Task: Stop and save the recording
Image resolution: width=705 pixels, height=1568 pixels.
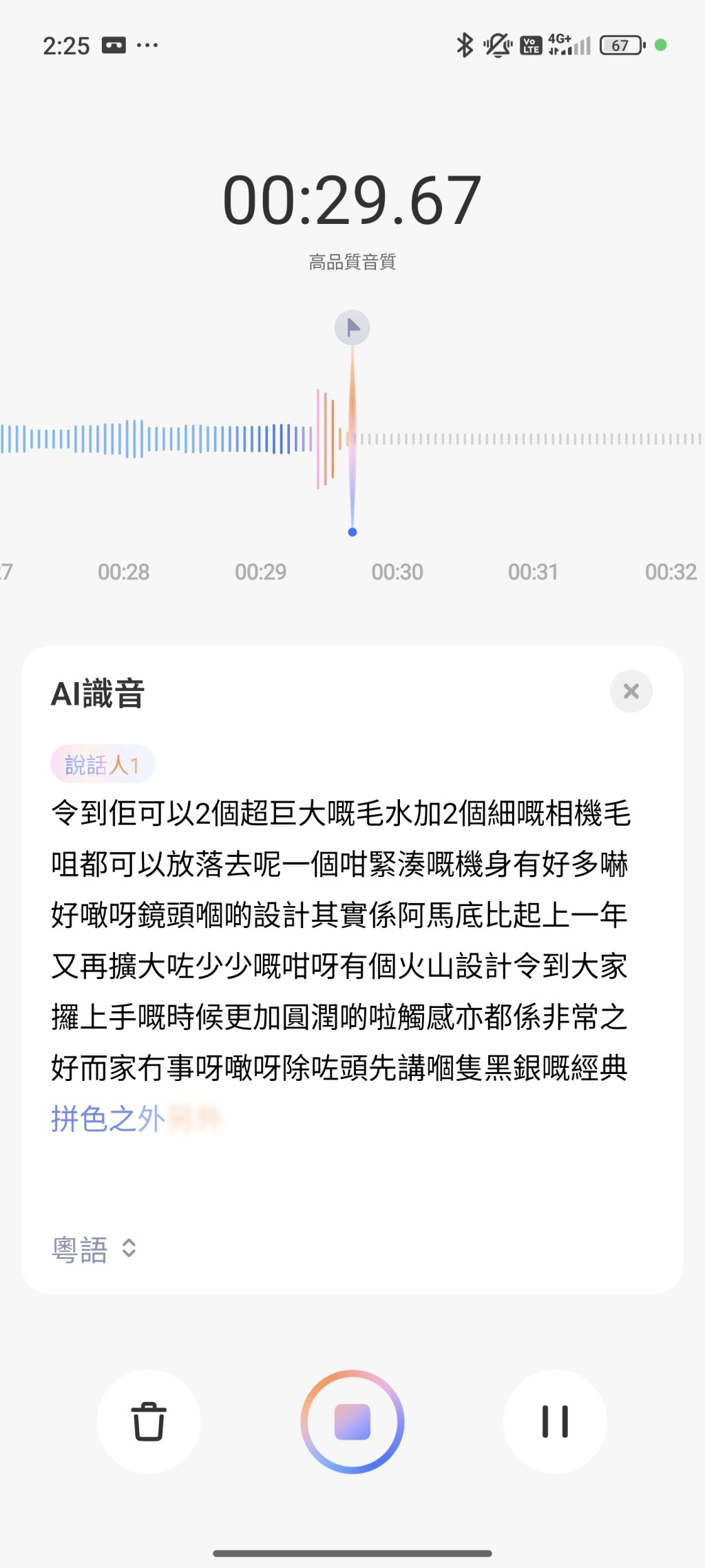Action: point(352,1421)
